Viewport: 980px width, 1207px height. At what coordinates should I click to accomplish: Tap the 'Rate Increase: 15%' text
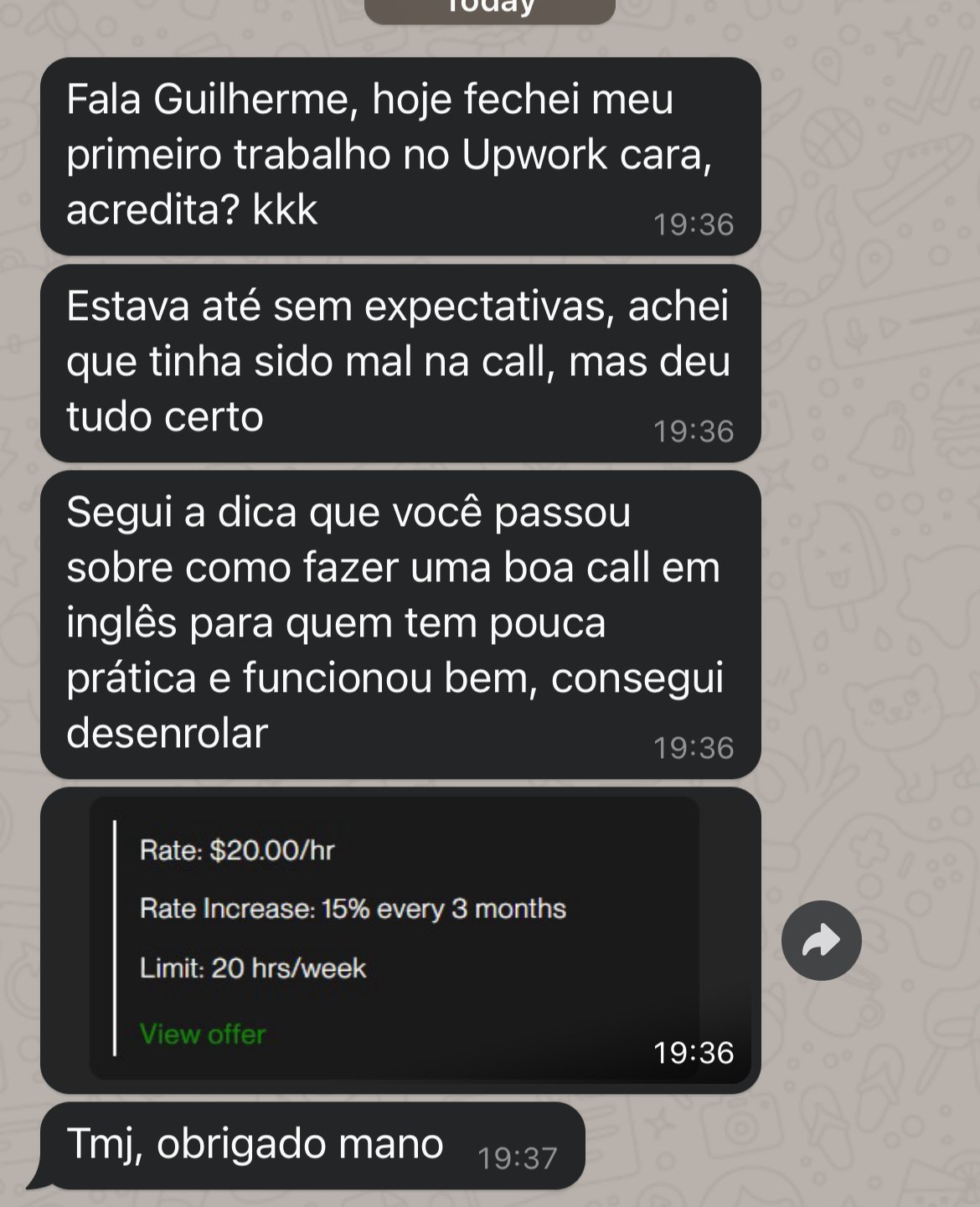click(x=352, y=908)
